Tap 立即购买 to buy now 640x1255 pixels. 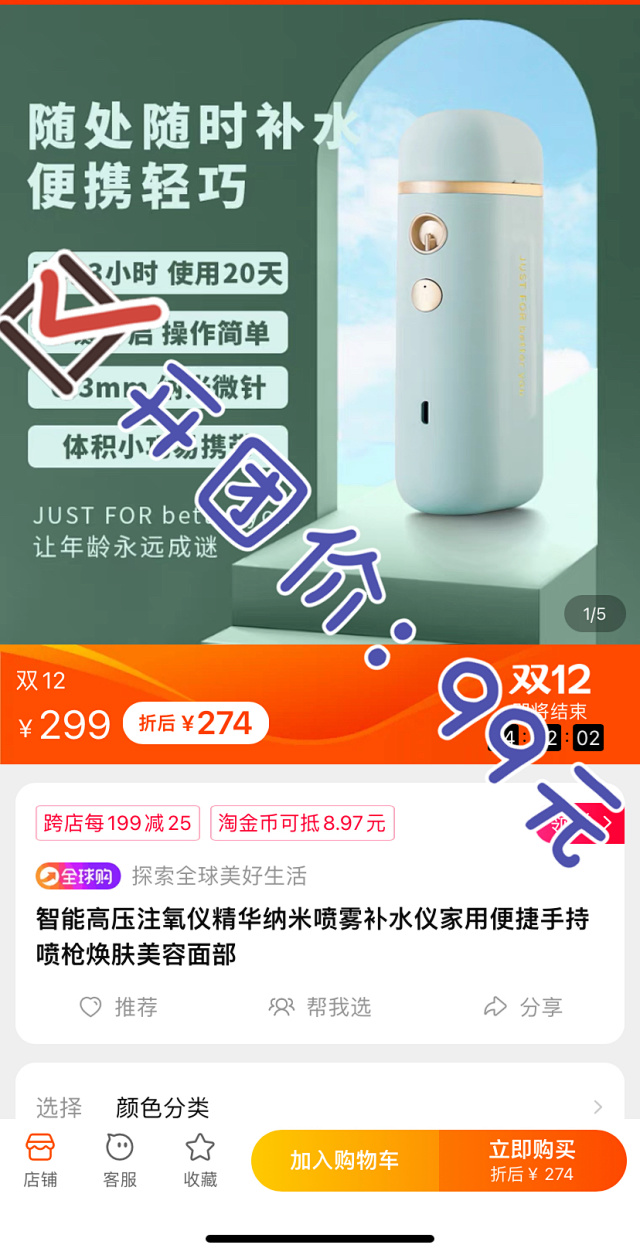tap(532, 1160)
